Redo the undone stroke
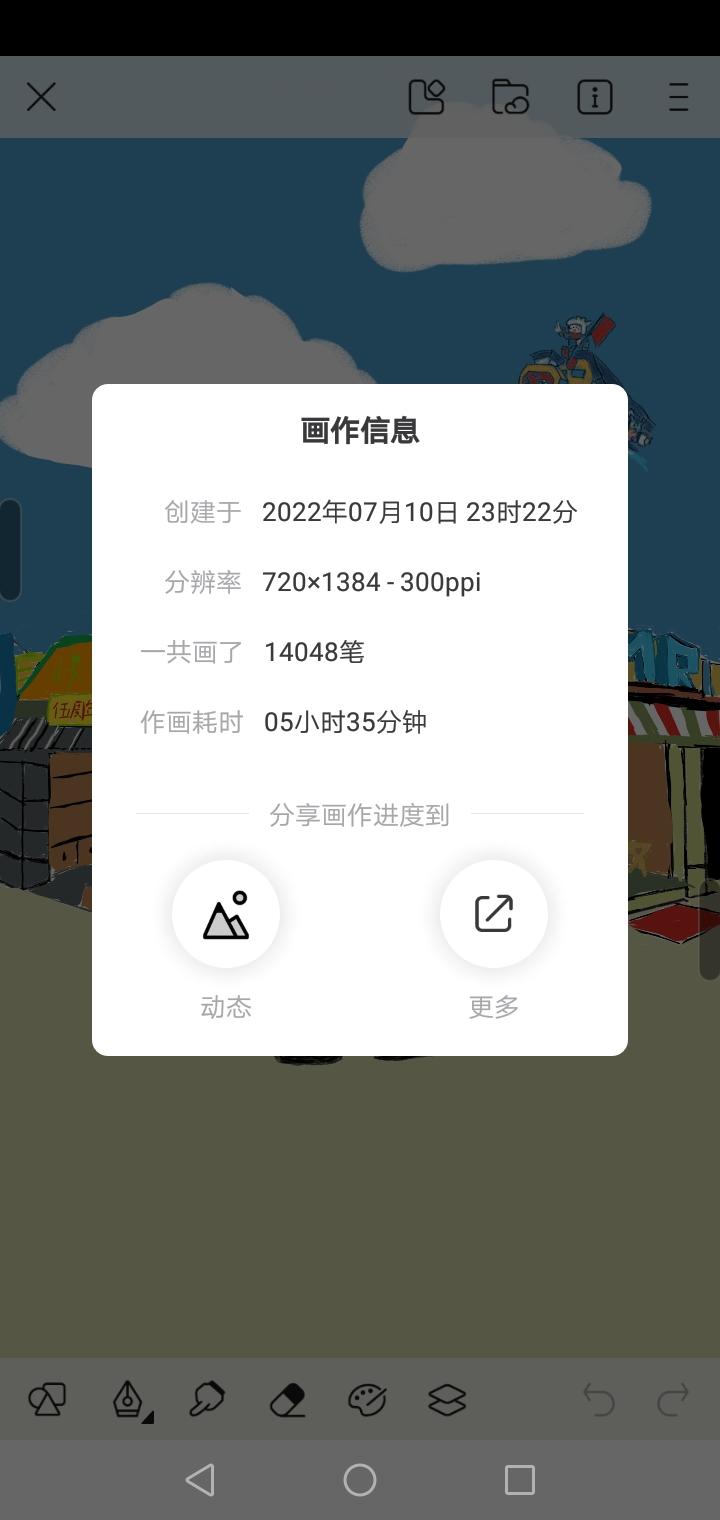720x1520 pixels. coord(673,1399)
